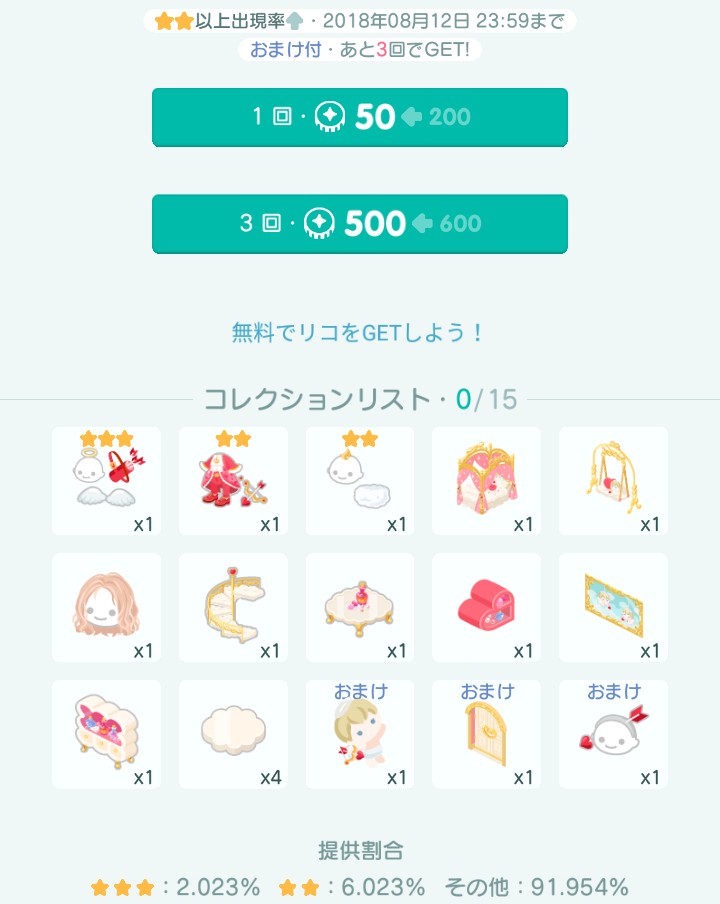Open the white round table item

[360, 608]
